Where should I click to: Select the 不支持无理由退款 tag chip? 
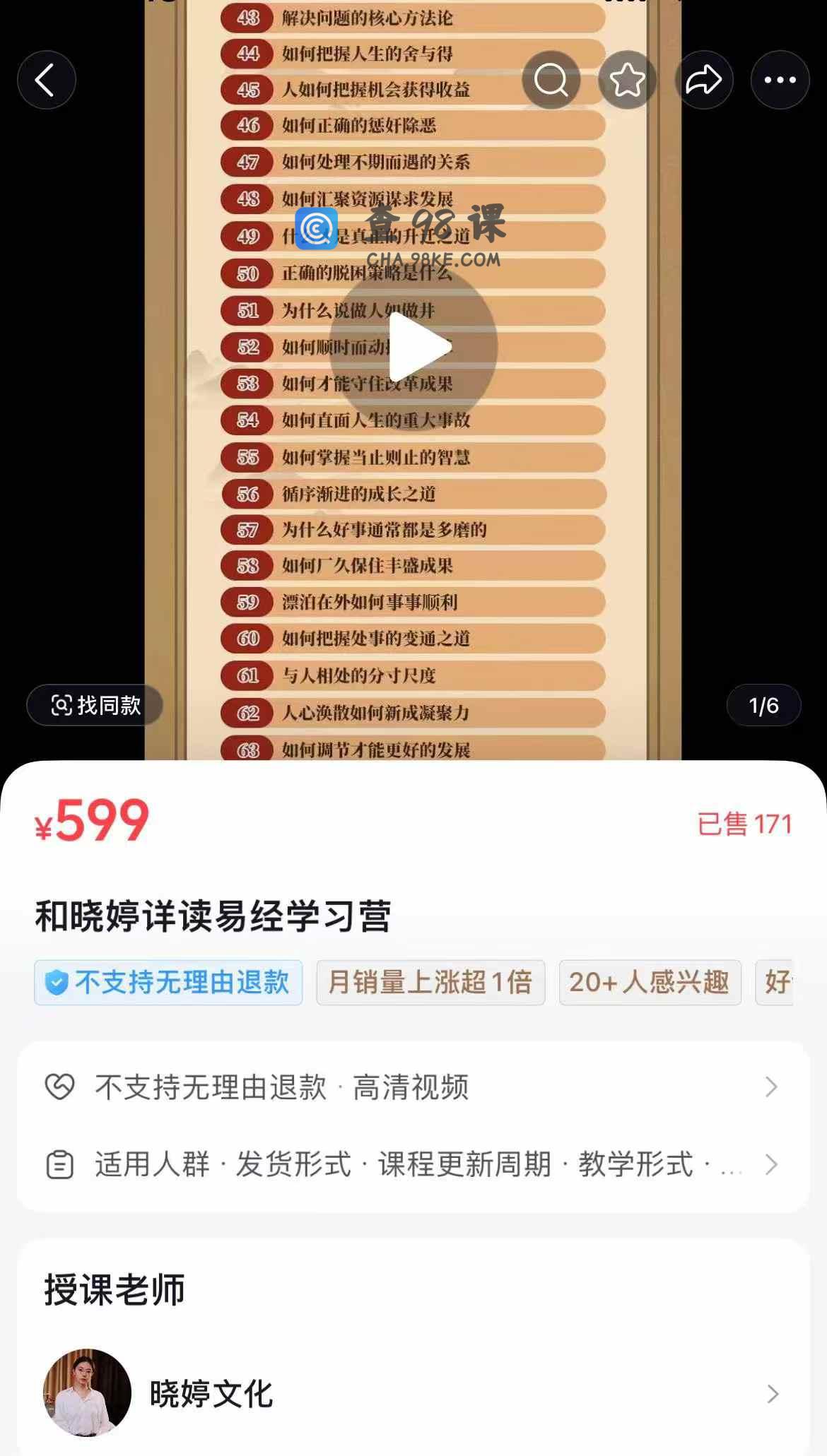click(168, 983)
